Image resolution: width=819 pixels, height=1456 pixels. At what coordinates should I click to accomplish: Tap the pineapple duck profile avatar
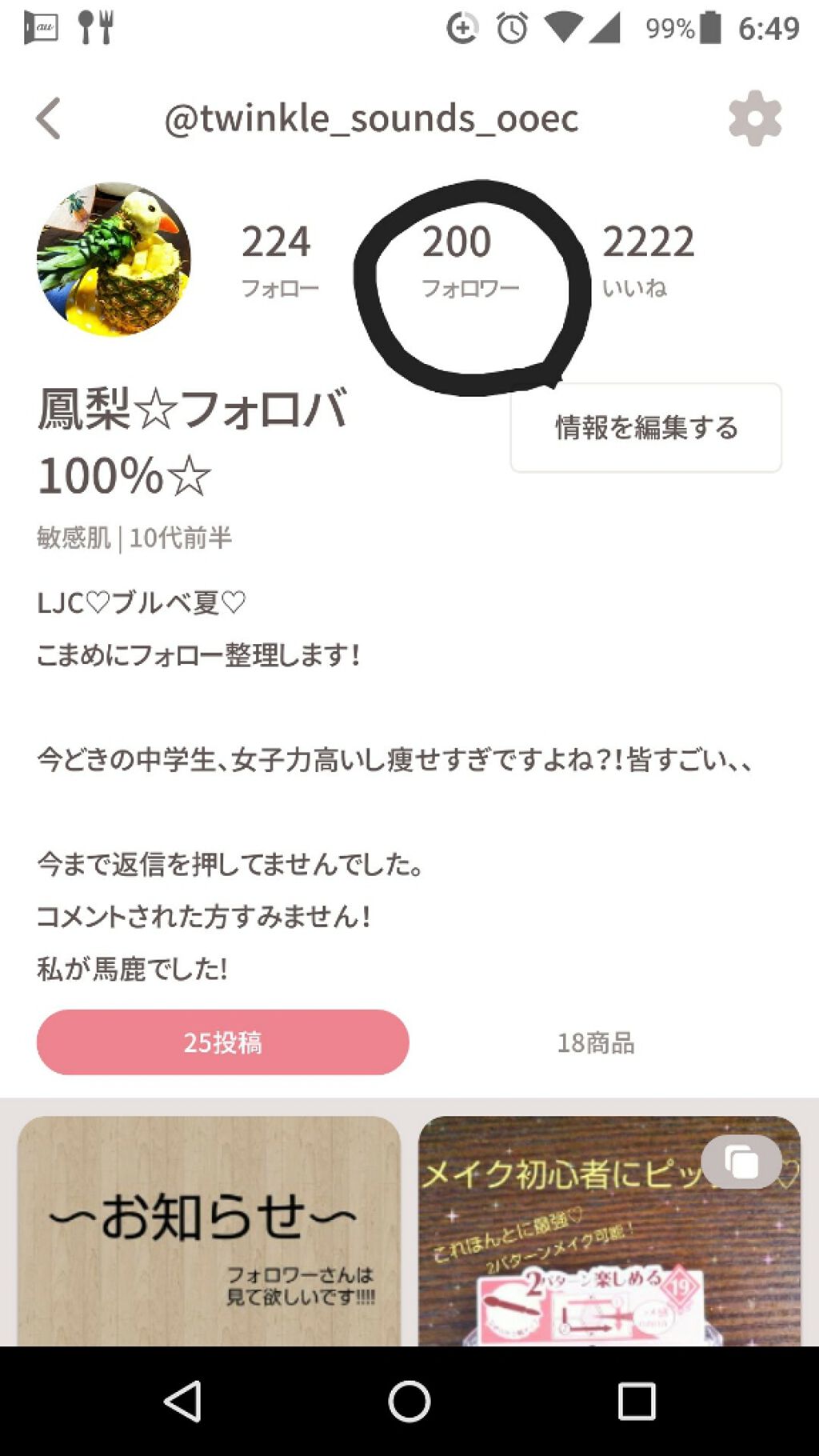pyautogui.click(x=116, y=258)
